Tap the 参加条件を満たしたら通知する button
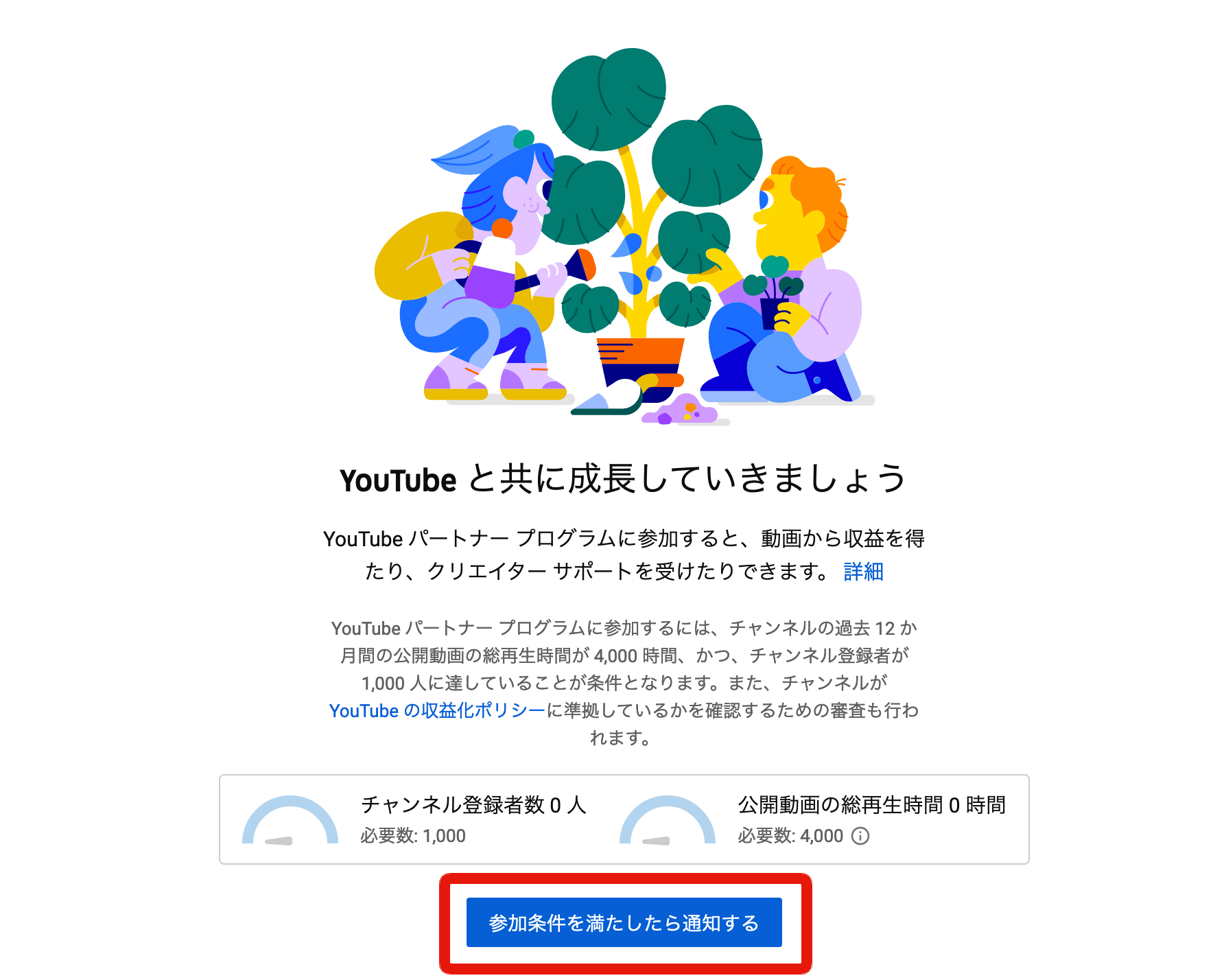Screen dimensions: 1213x980 (x=624, y=922)
